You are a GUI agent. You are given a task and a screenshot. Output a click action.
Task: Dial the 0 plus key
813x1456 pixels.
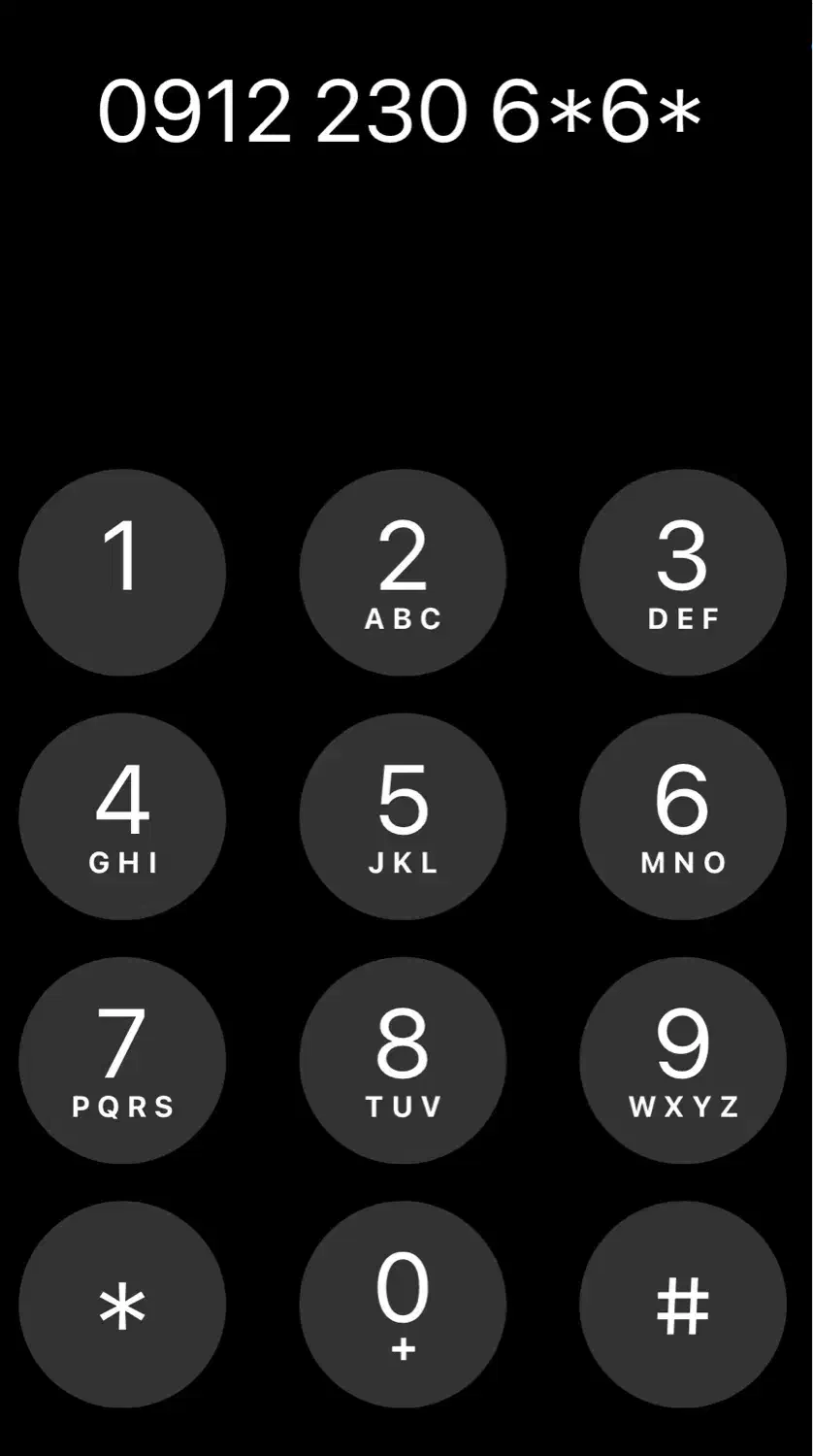click(403, 1305)
